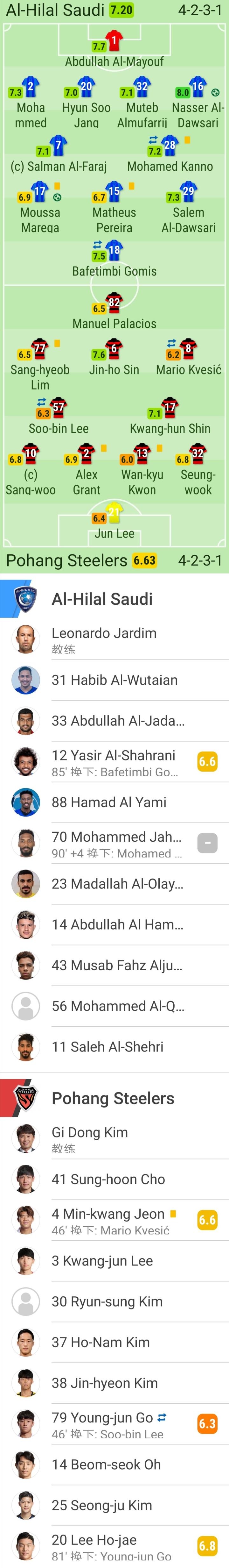Viewport: 229px width, 1568px height.
Task: View coach Gi Dong Kim's profile
Action: click(90, 1138)
